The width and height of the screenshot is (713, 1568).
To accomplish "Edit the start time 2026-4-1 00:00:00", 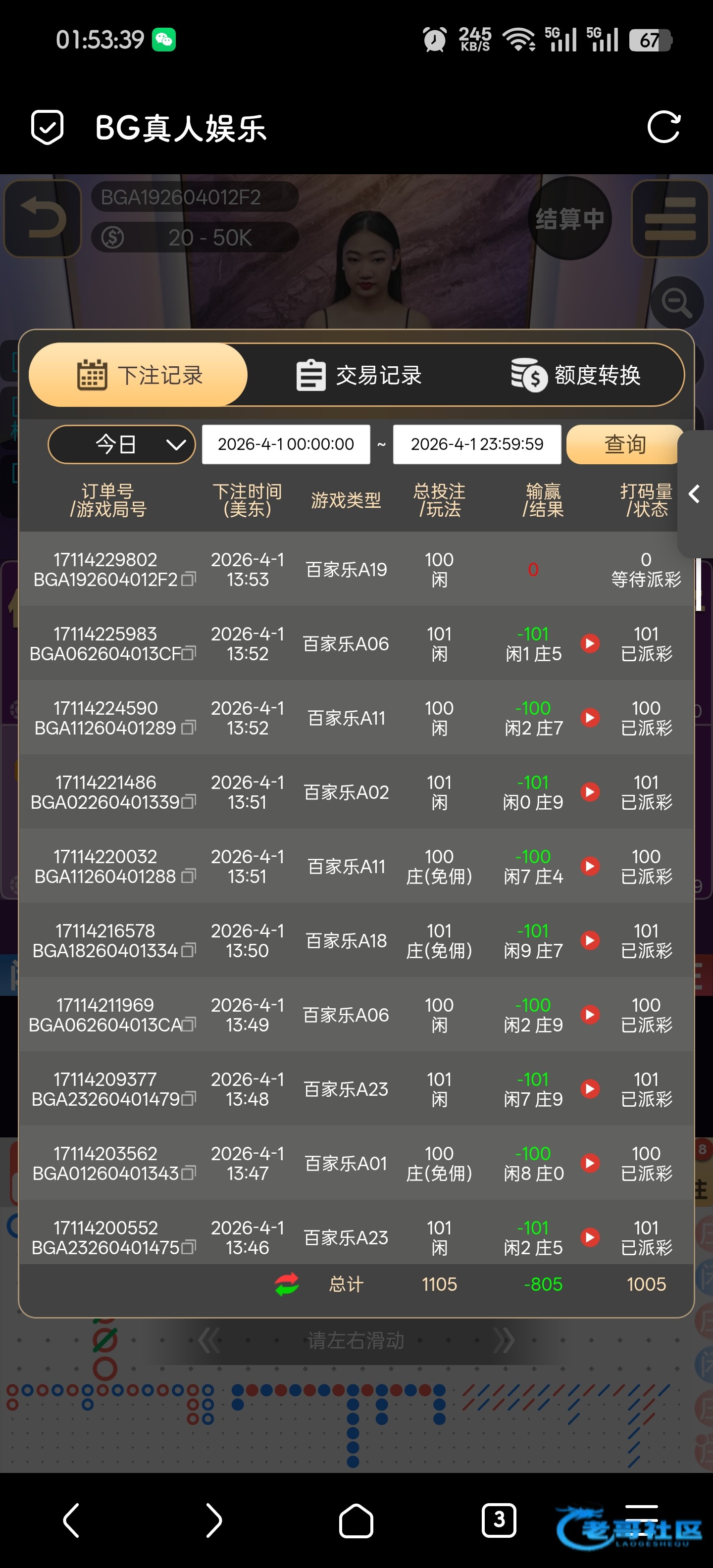I will click(x=286, y=444).
